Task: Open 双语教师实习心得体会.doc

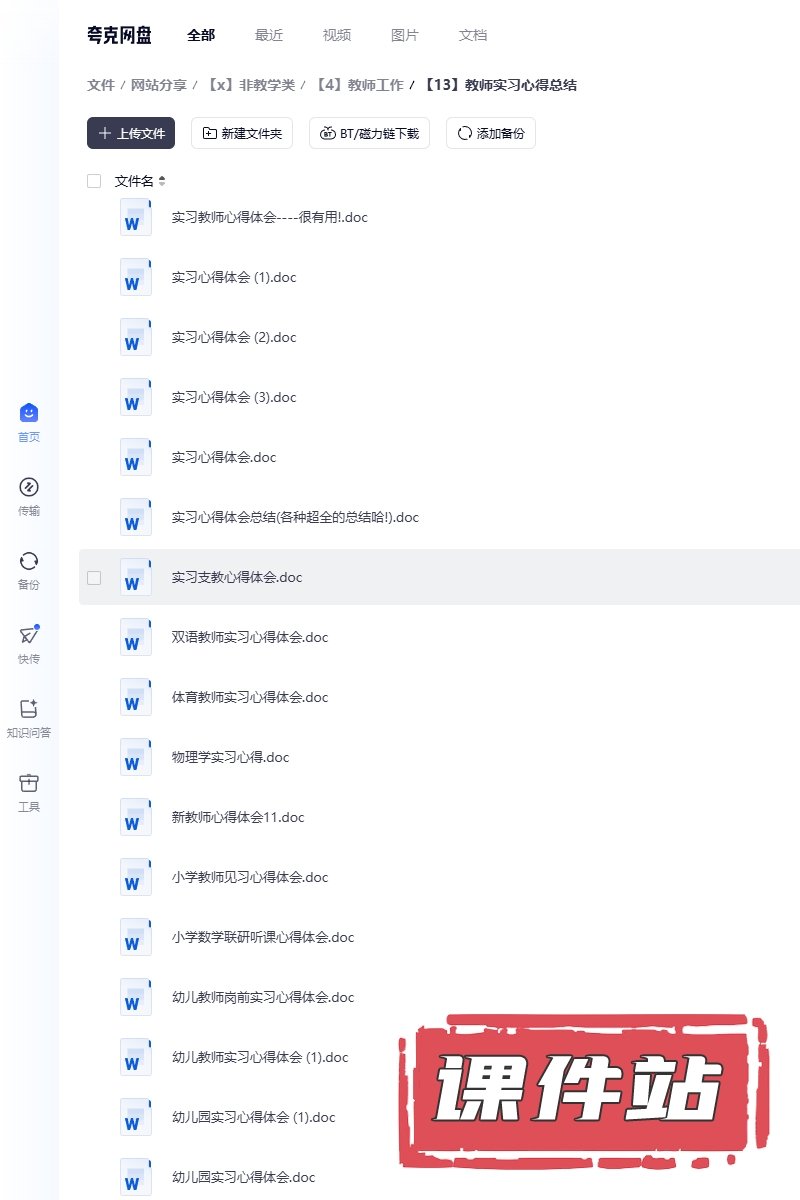Action: [x=250, y=637]
